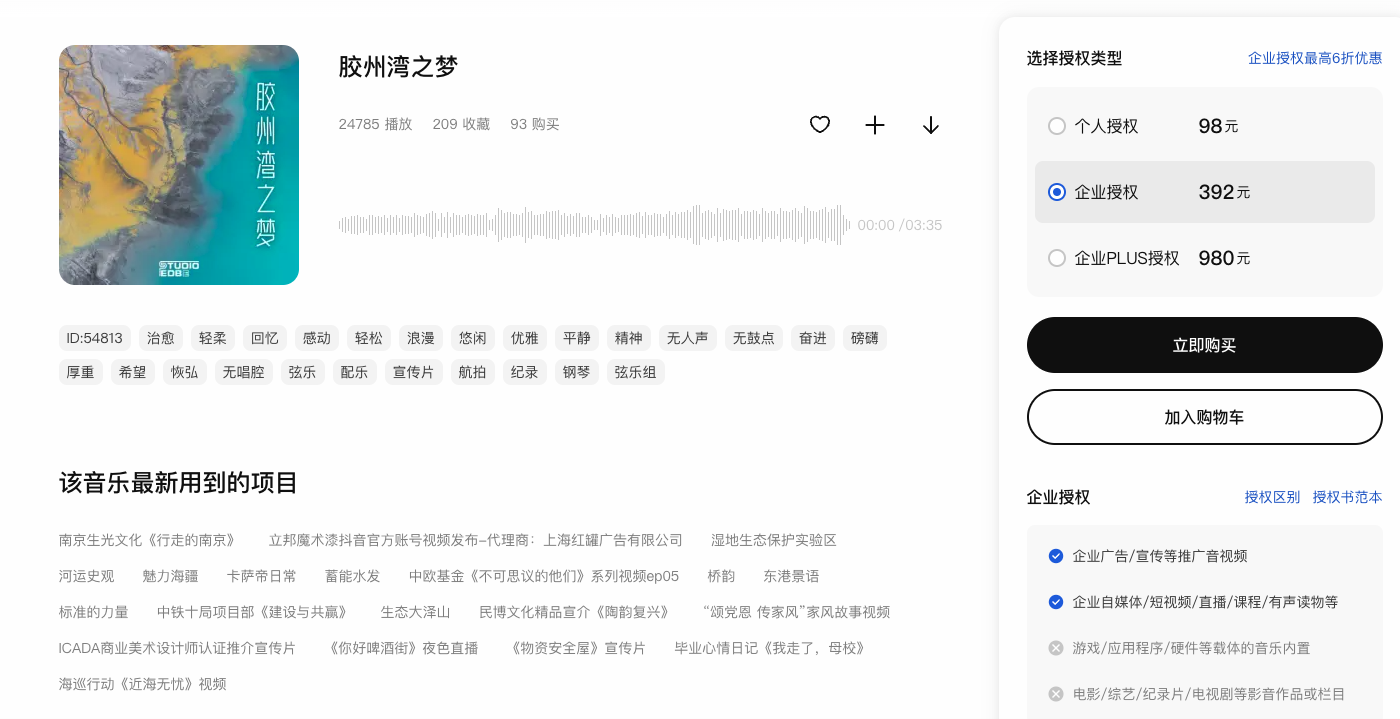Viewport: 1400px width, 719px height.
Task: Open the 授权区别 link
Action: 1272,497
